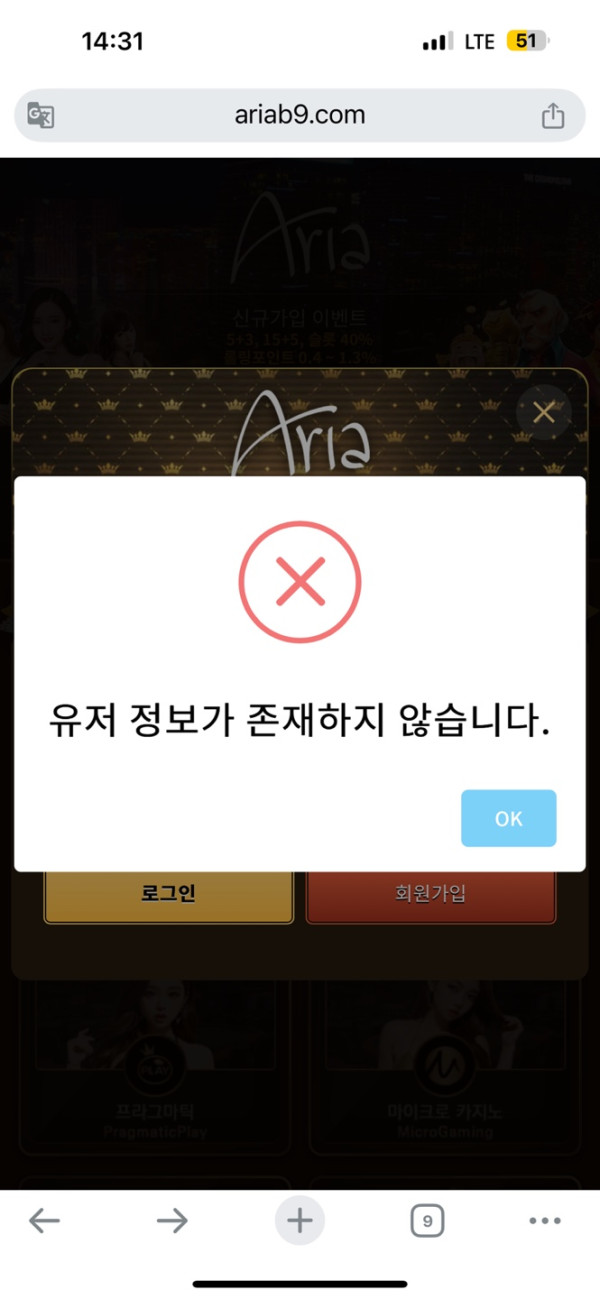Tap the ariab9.com address field
Image resolution: width=600 pixels, height=1299 pixels.
[299, 116]
